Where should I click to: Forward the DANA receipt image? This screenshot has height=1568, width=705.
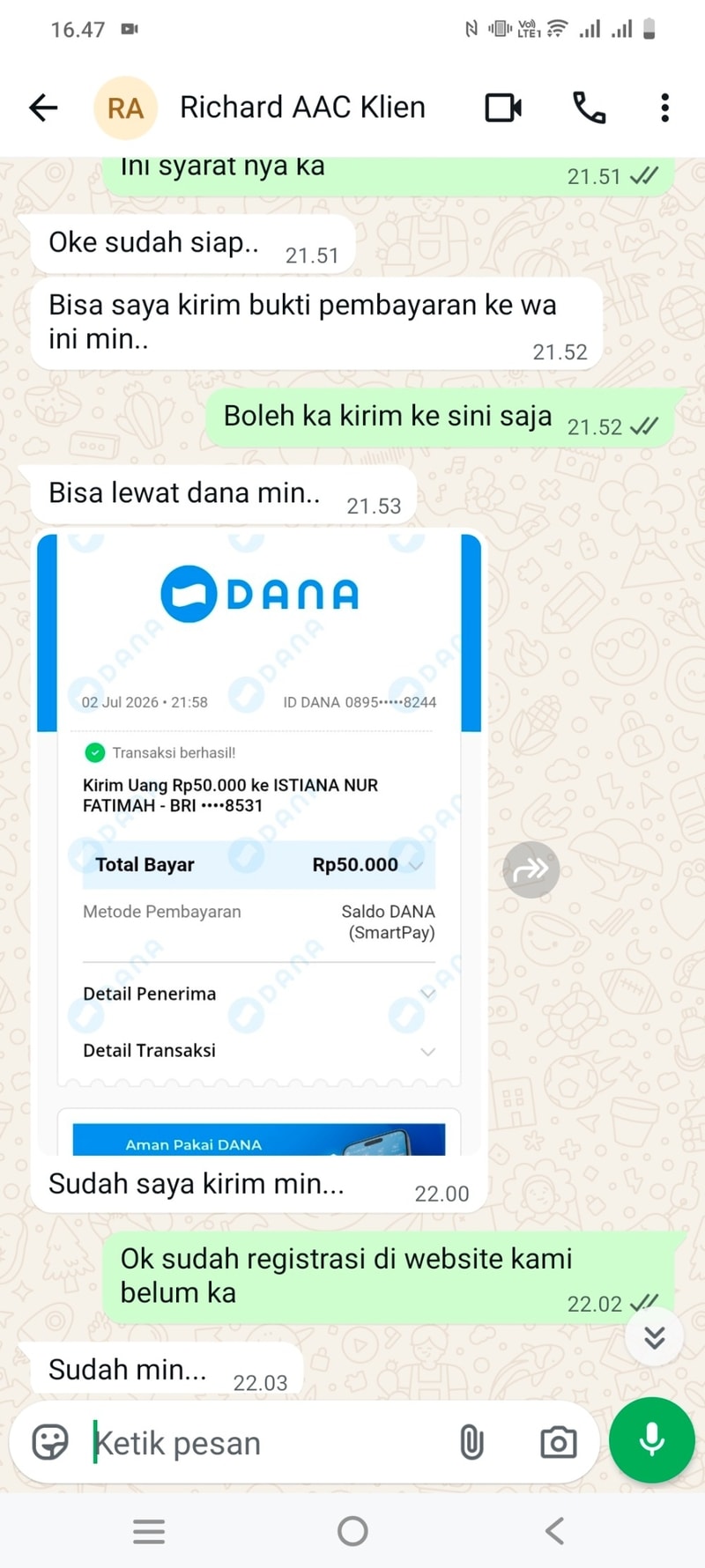pos(531,869)
